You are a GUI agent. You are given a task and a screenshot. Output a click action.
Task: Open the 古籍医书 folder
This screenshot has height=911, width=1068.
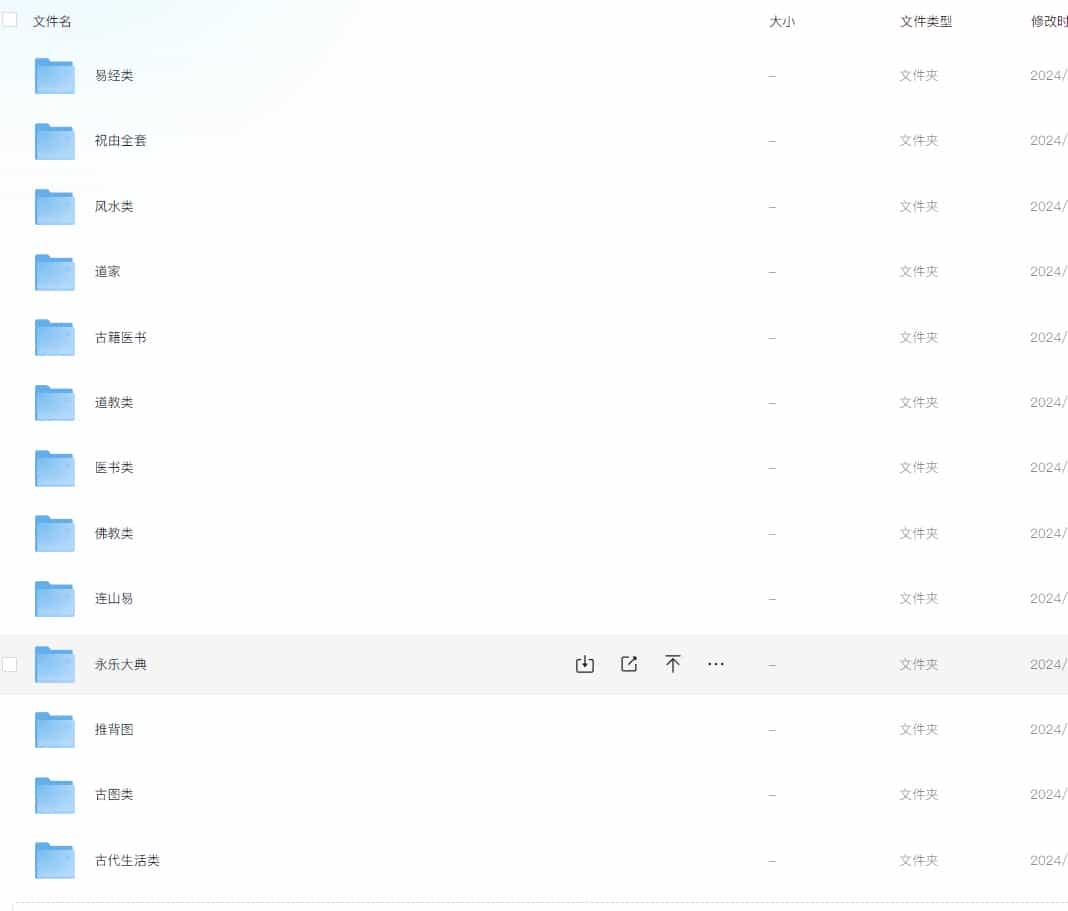tap(120, 338)
